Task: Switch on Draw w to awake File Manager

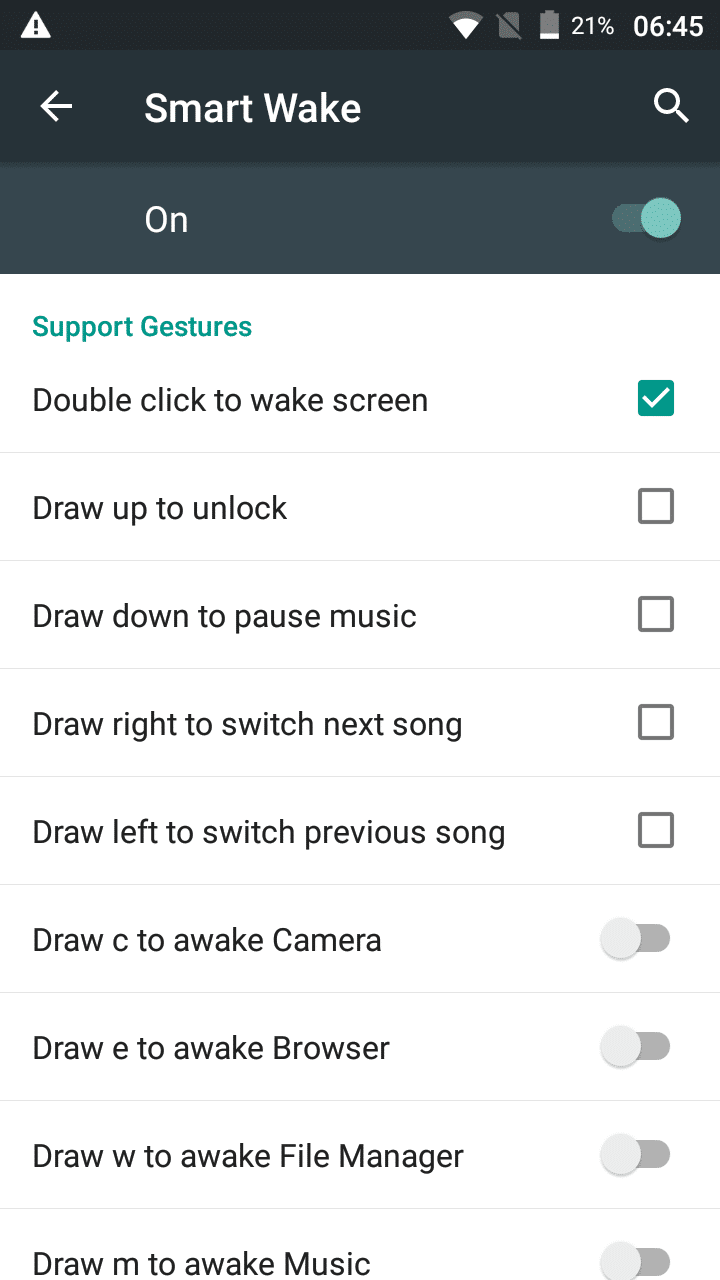Action: [x=636, y=1155]
